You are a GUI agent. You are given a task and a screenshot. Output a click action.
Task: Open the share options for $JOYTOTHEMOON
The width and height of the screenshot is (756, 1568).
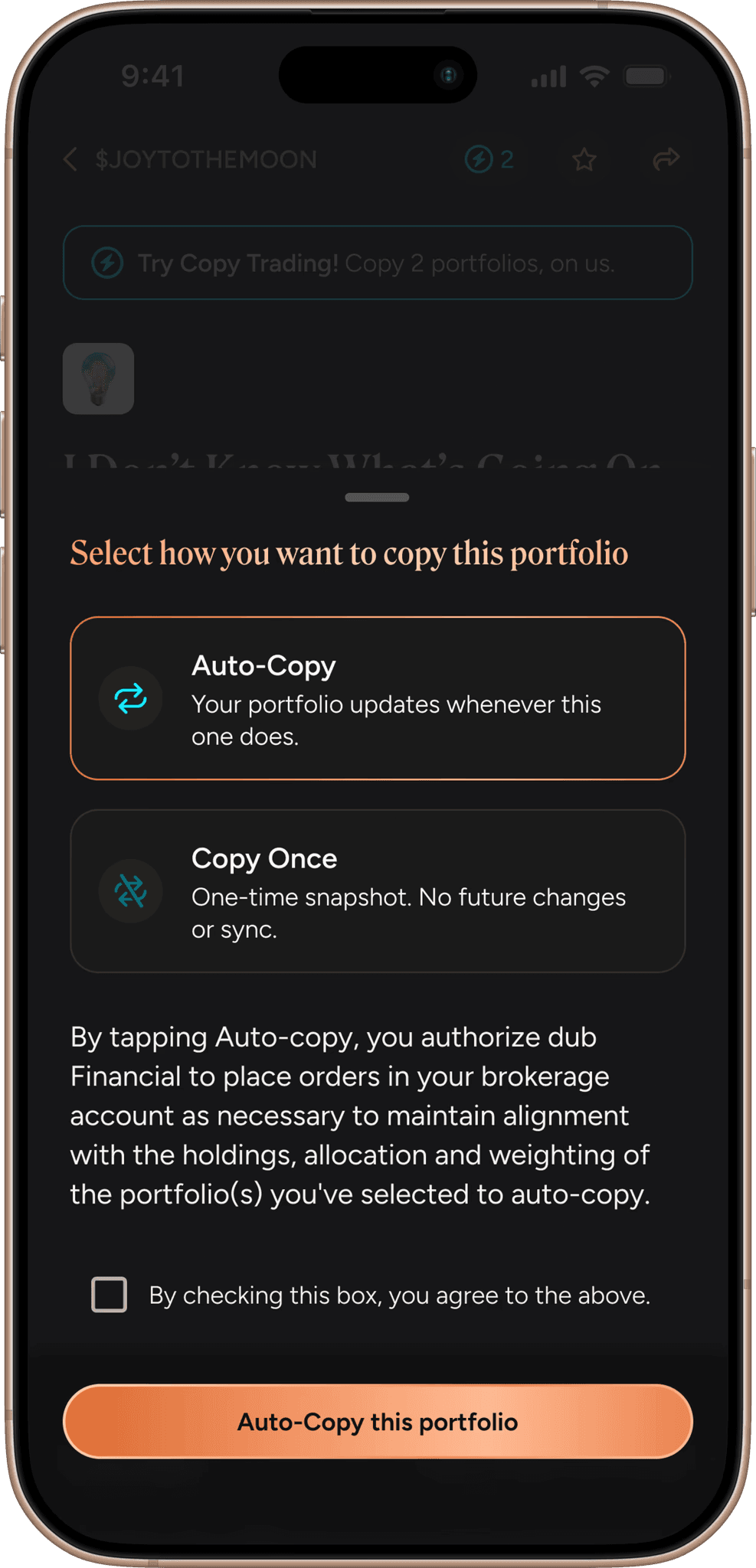pyautogui.click(x=666, y=159)
